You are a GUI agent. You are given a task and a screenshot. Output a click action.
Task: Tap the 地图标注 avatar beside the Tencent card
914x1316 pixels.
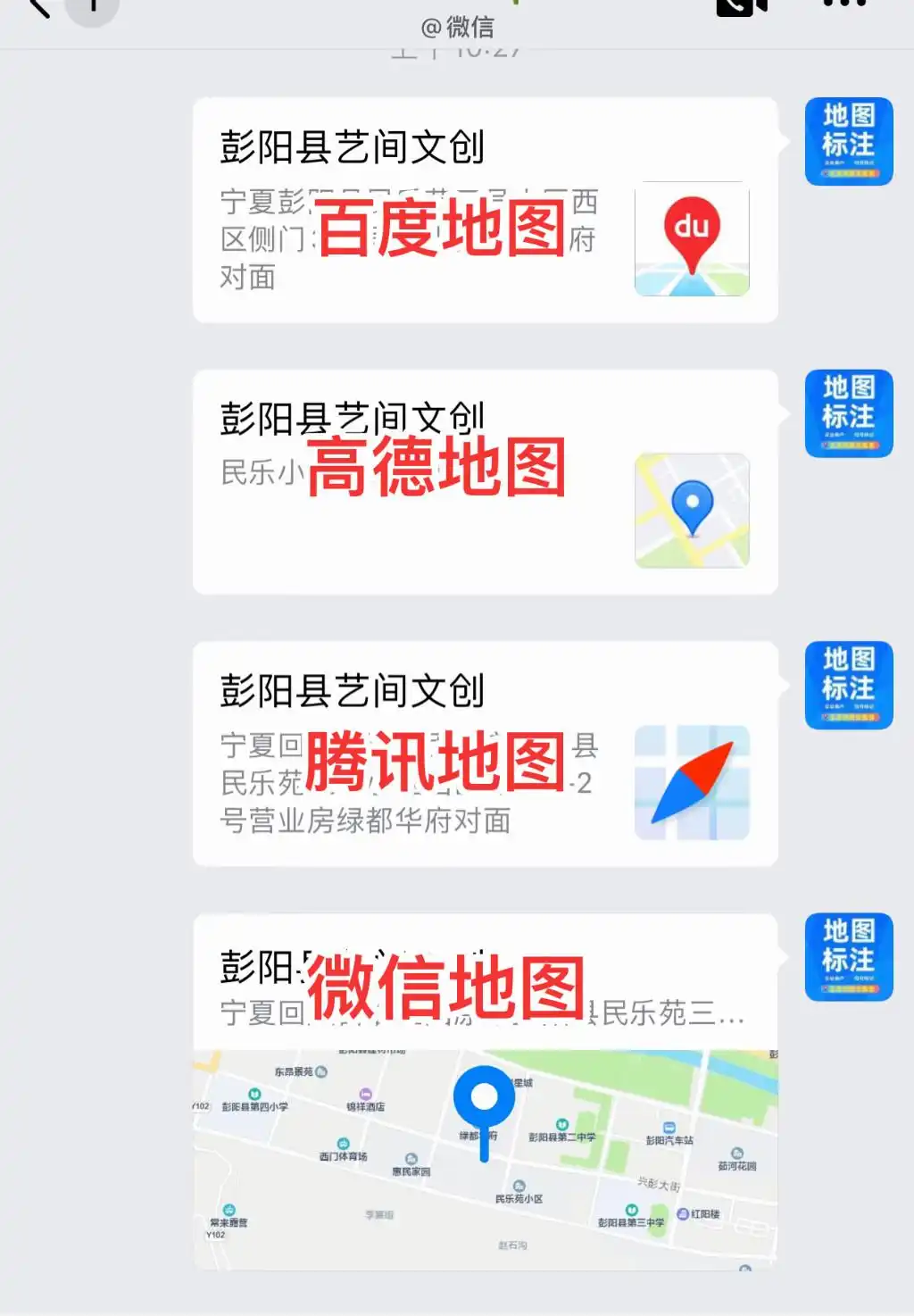point(848,684)
